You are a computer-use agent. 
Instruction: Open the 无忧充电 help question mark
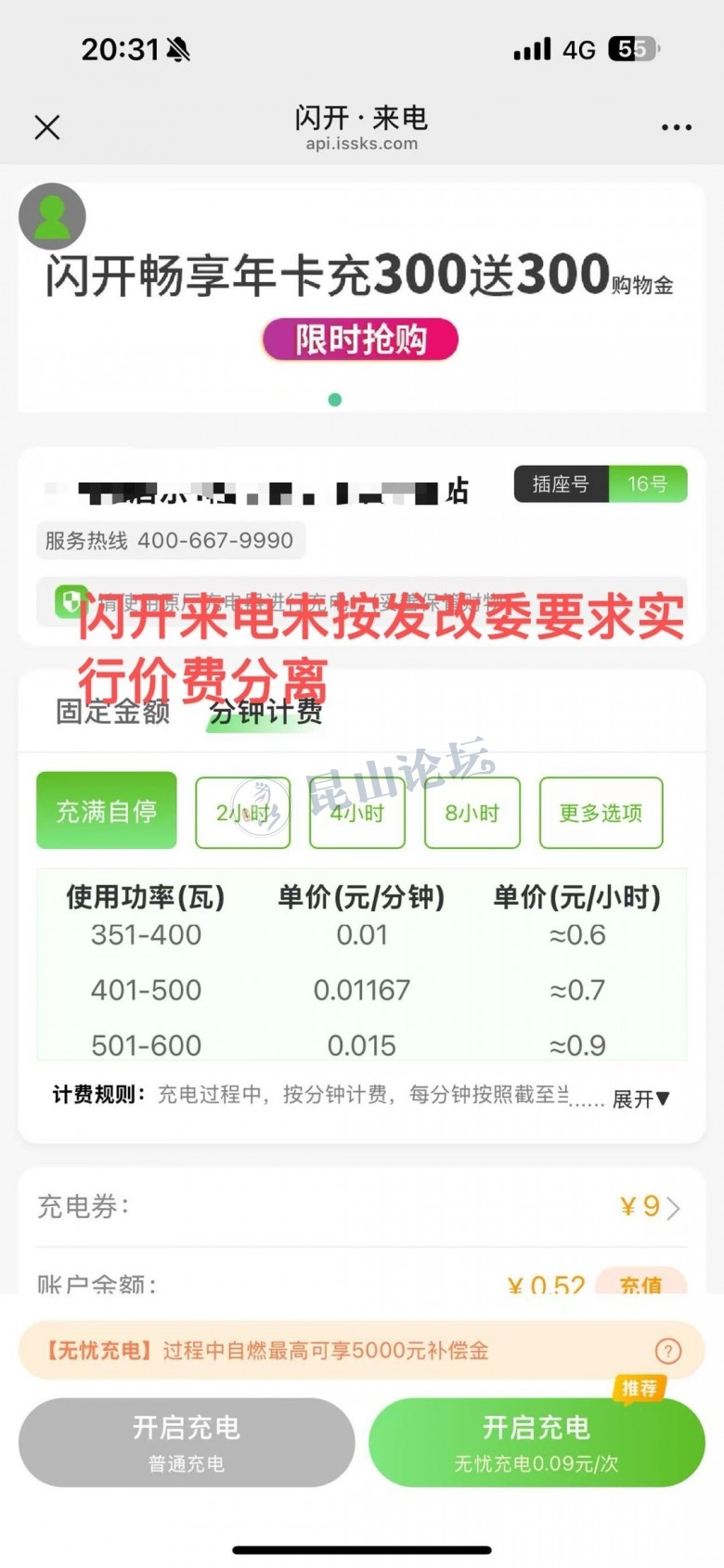(667, 1351)
